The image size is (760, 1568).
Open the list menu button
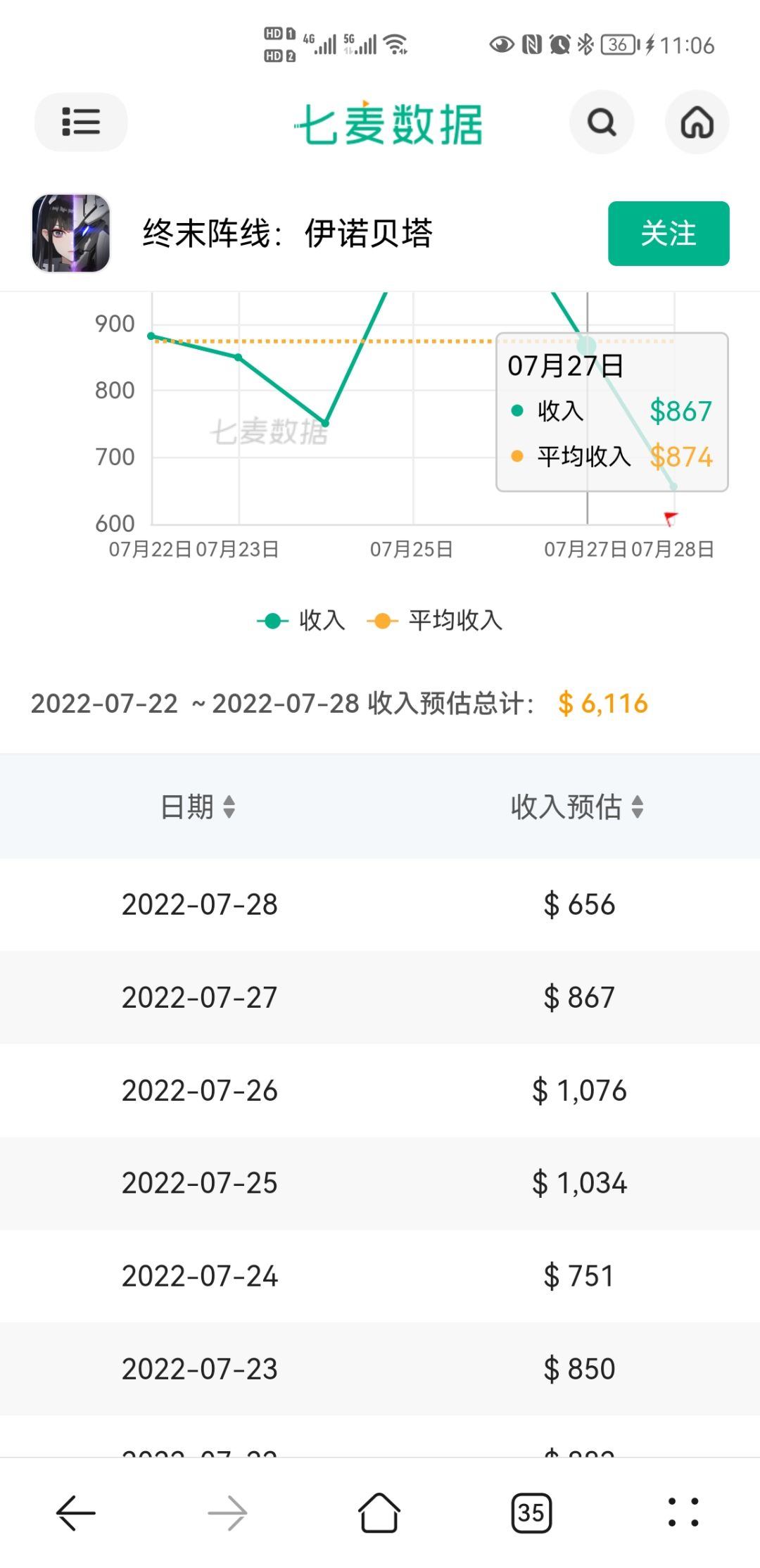coord(81,122)
